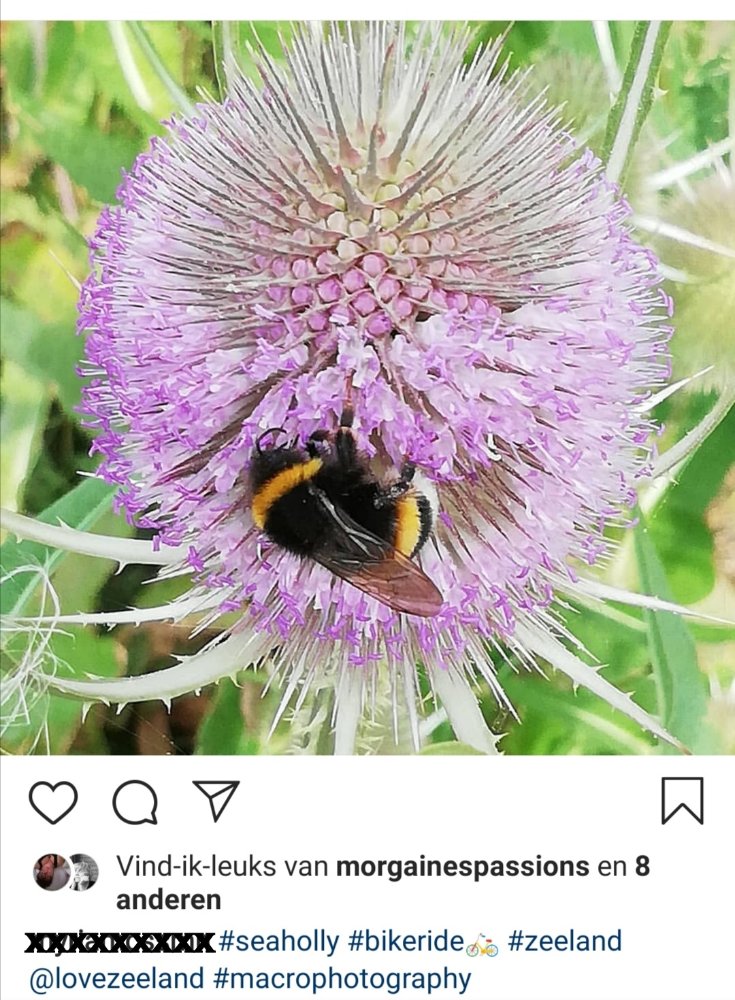The height and width of the screenshot is (1000, 735).
Task: Explore the #macrophotography hashtag
Action: (342, 978)
